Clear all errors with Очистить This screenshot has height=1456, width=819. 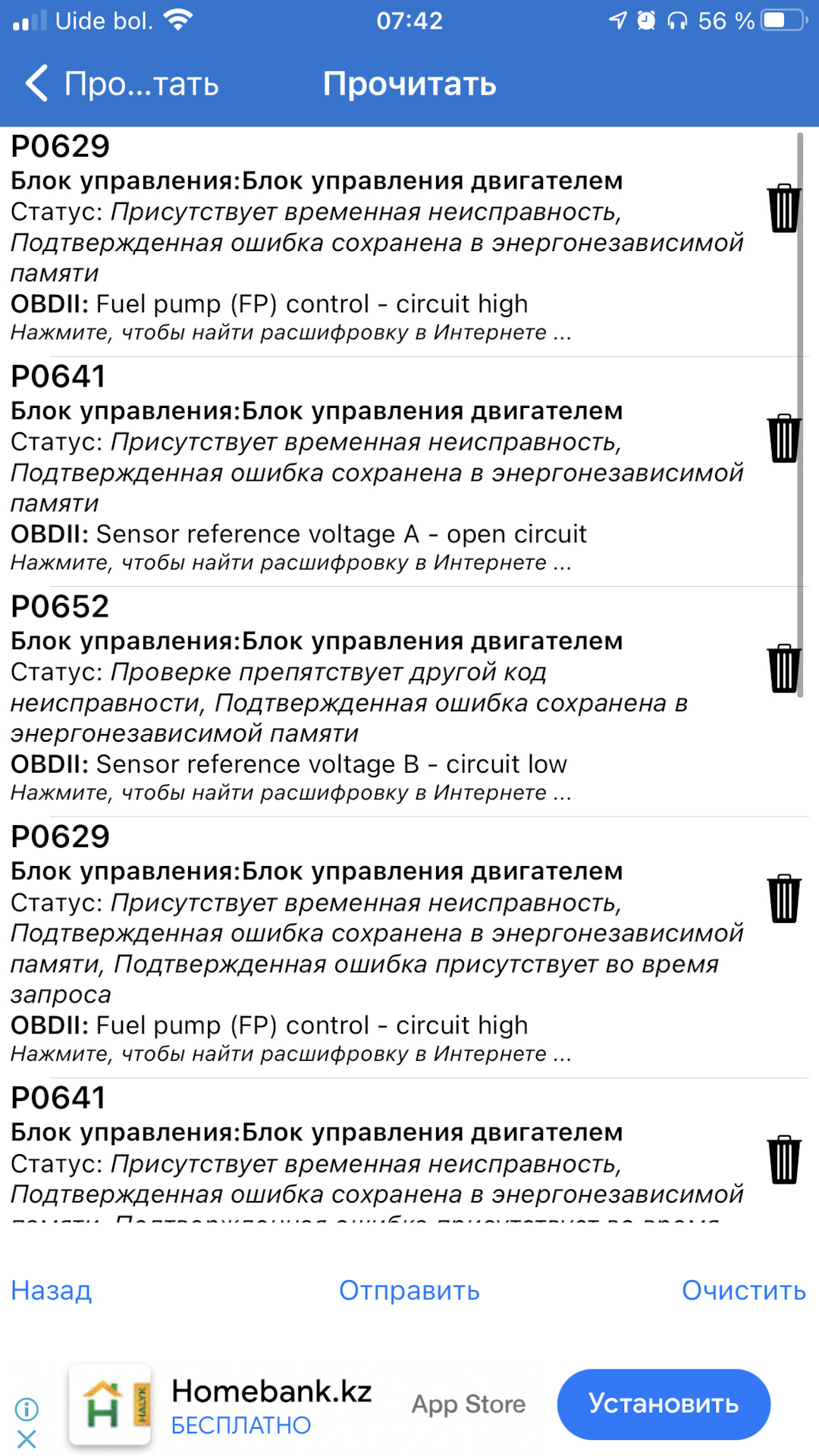click(743, 1290)
